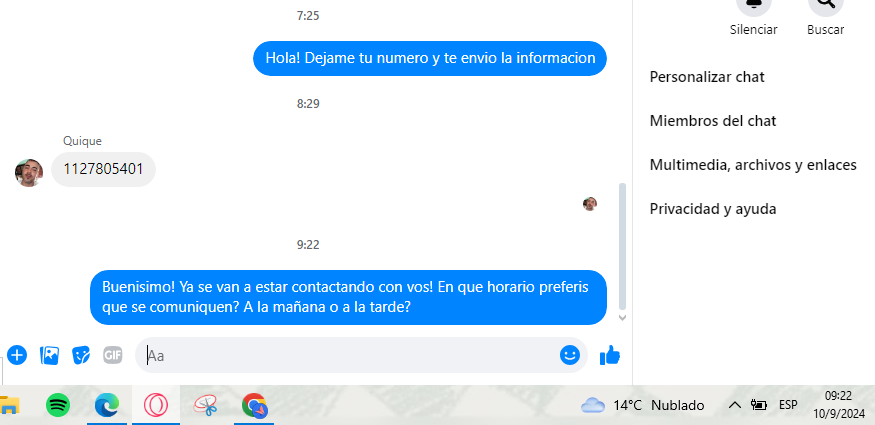Send a thumbs-up like

(609, 355)
